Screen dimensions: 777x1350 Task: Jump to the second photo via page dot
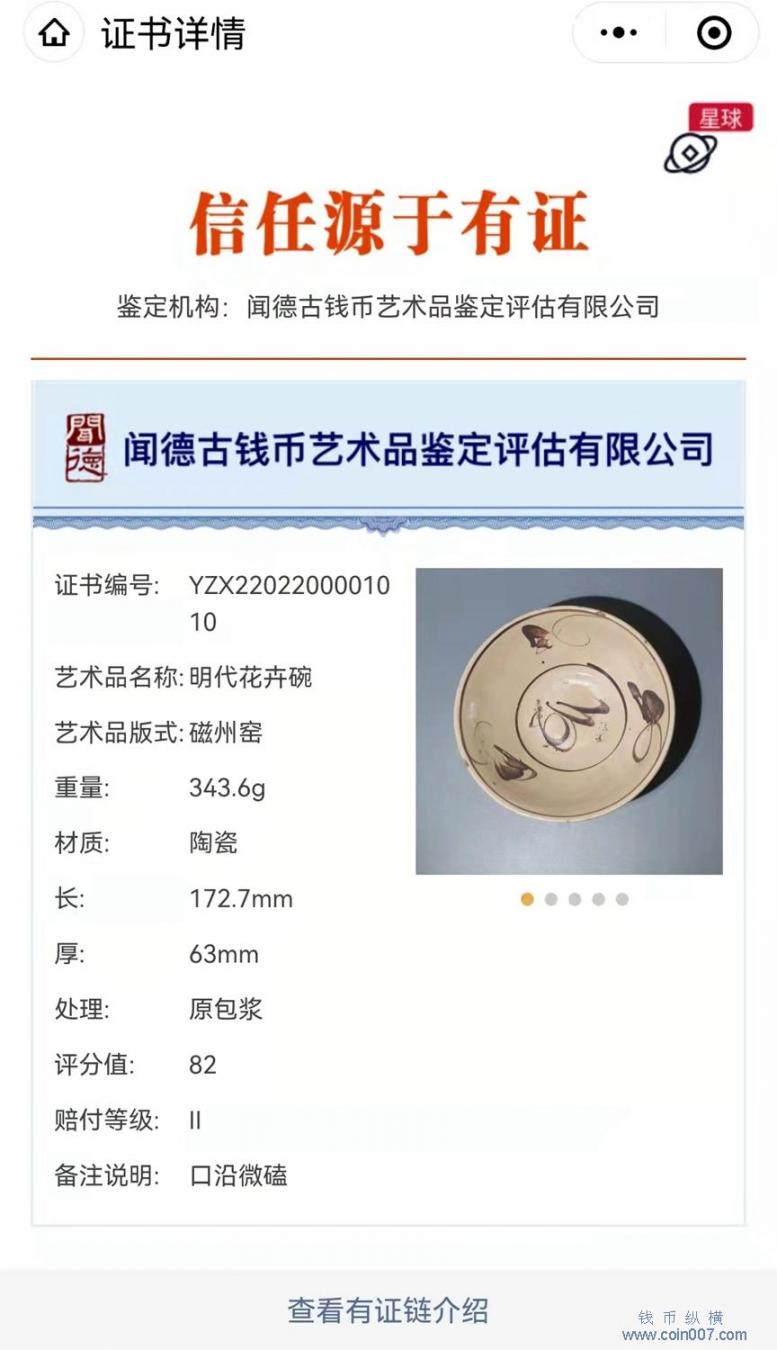551,899
